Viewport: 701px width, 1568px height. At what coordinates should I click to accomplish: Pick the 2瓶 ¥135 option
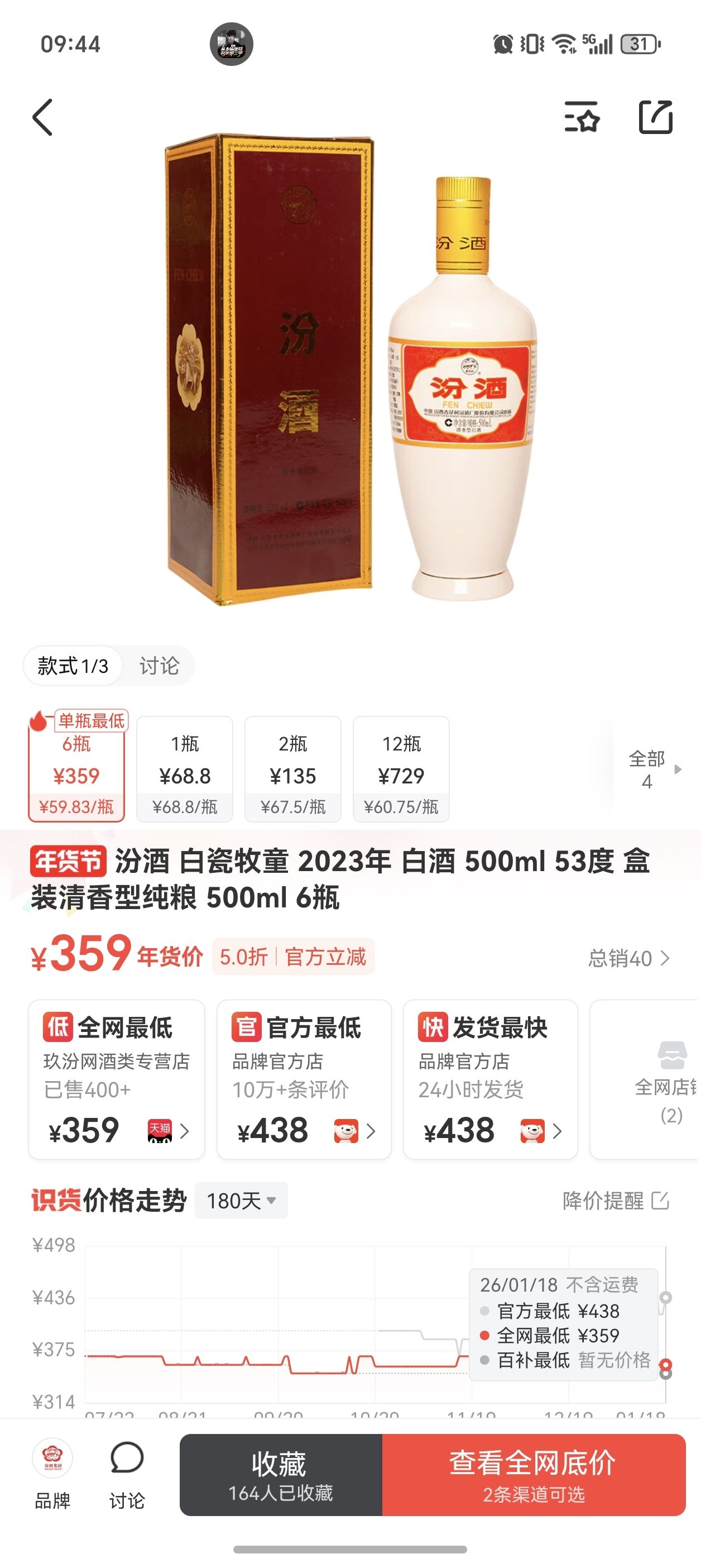292,770
